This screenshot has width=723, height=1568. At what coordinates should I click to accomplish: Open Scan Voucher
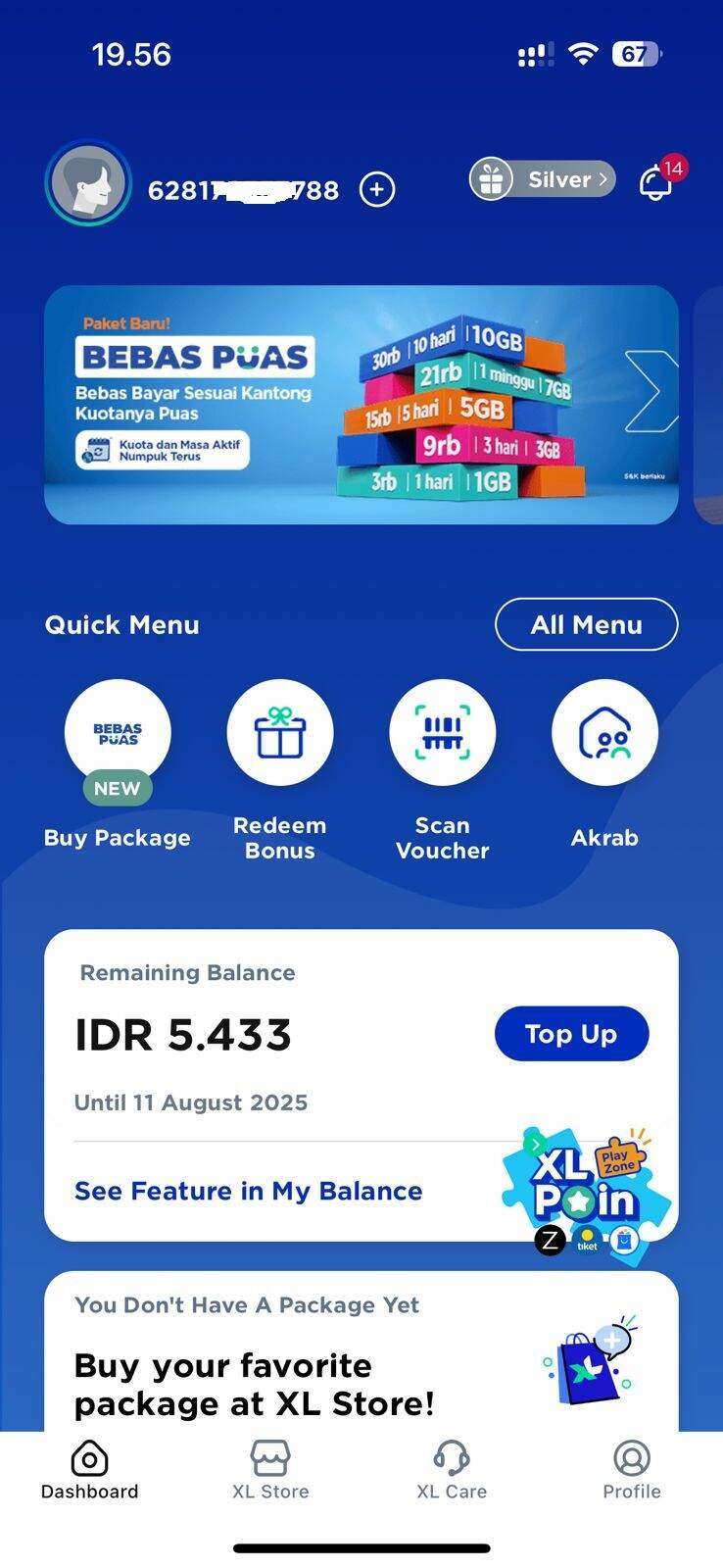(443, 771)
